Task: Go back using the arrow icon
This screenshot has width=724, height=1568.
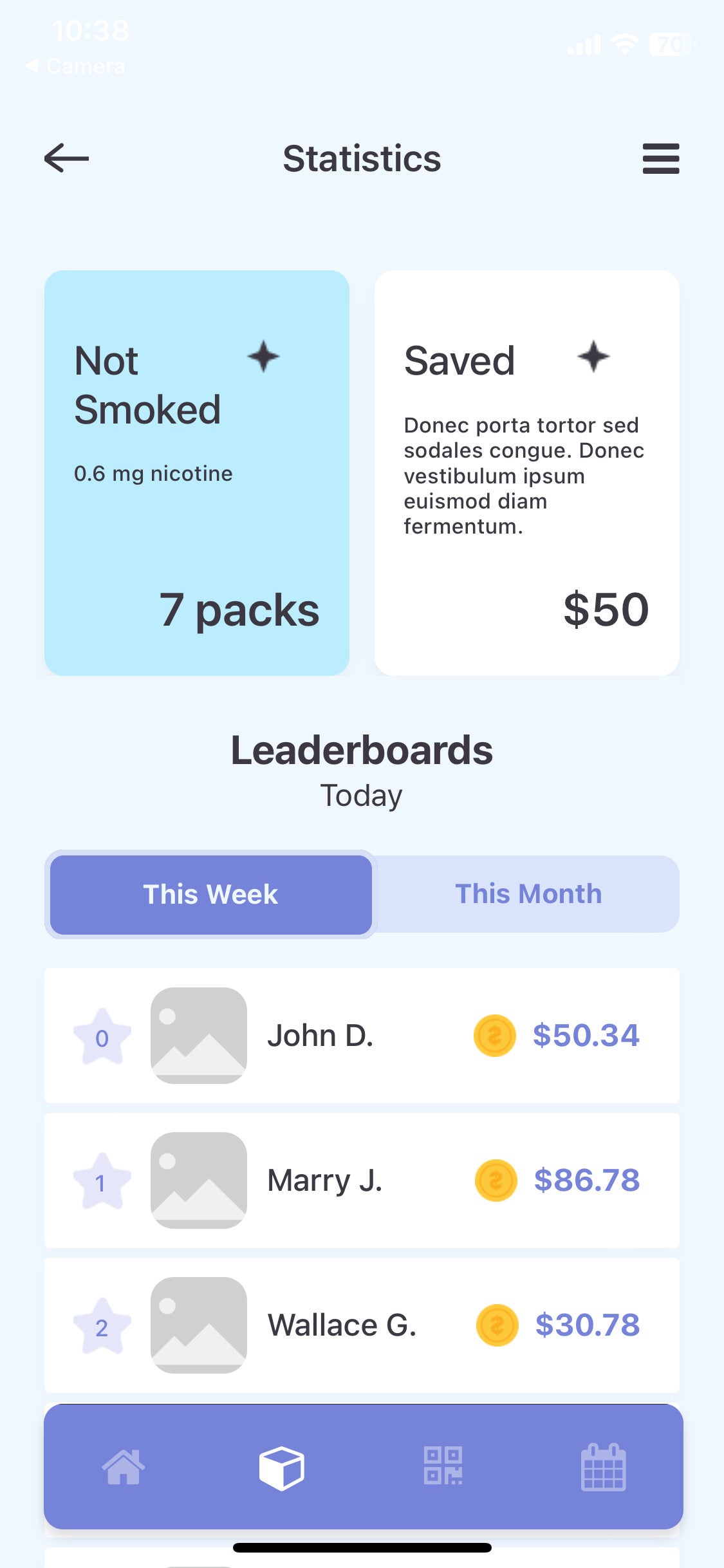Action: coord(66,158)
